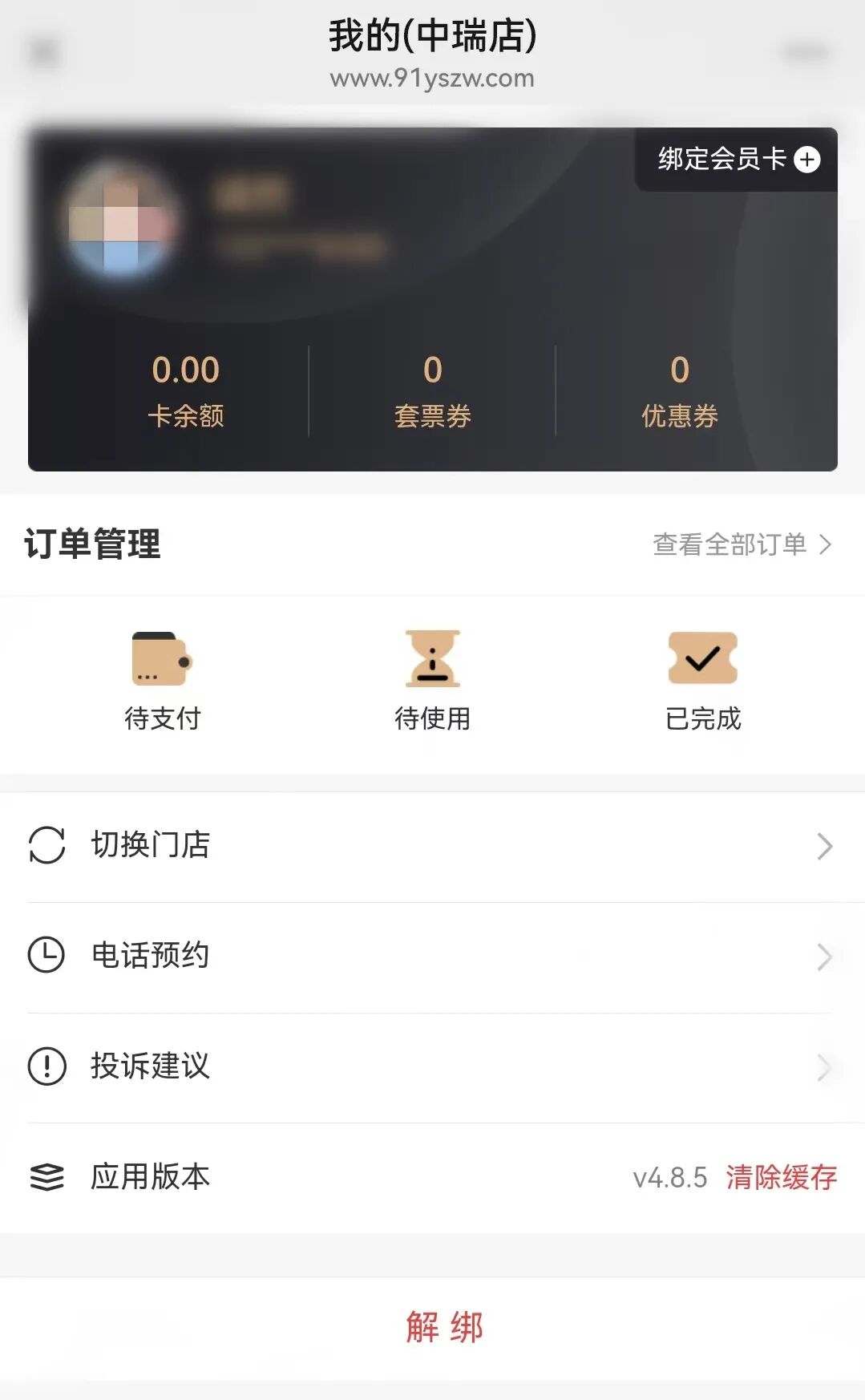Tap 绑定会员卡 to bind a membership card
The width and height of the screenshot is (865, 1400).
[738, 160]
